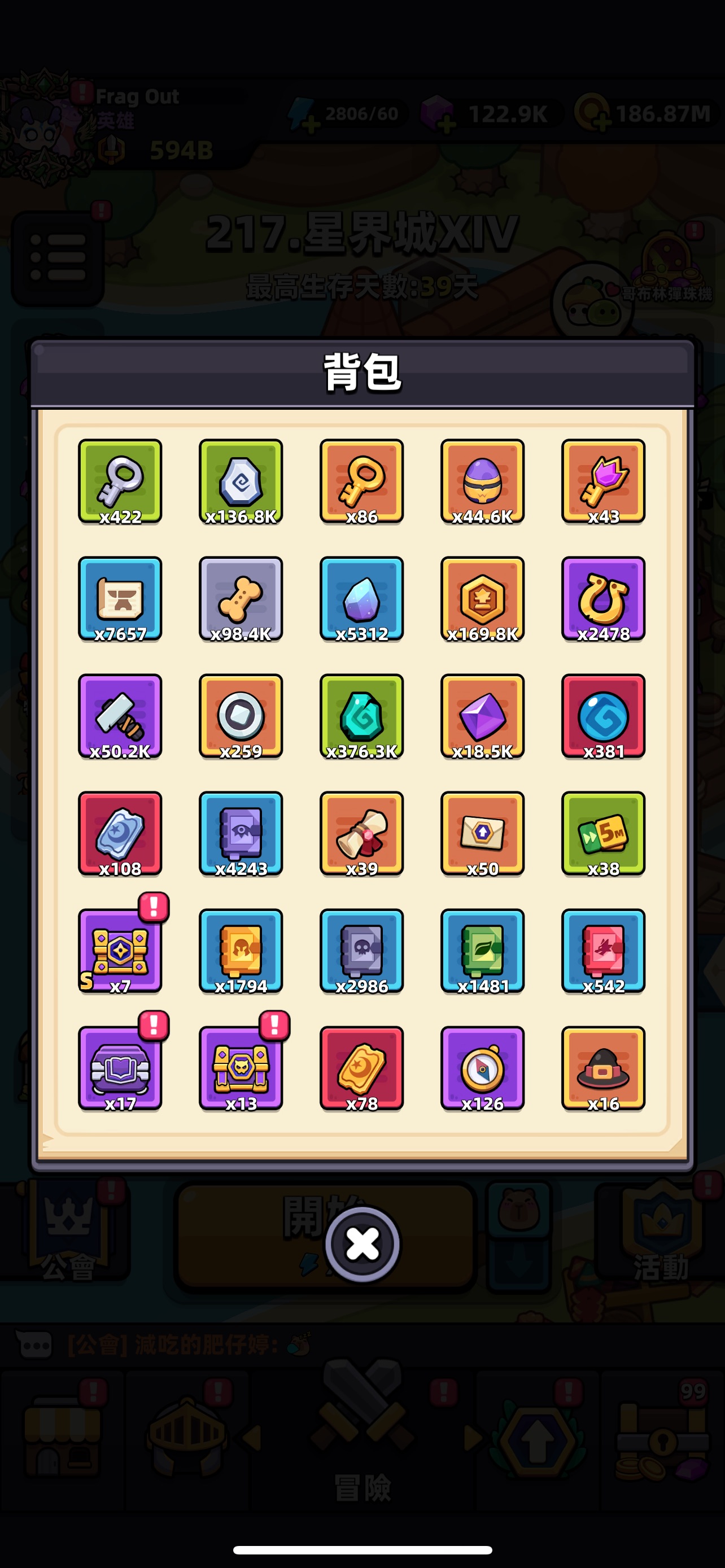Viewport: 725px width, 1568px height.
Task: Select the purple gem key x43
Action: 603,481
